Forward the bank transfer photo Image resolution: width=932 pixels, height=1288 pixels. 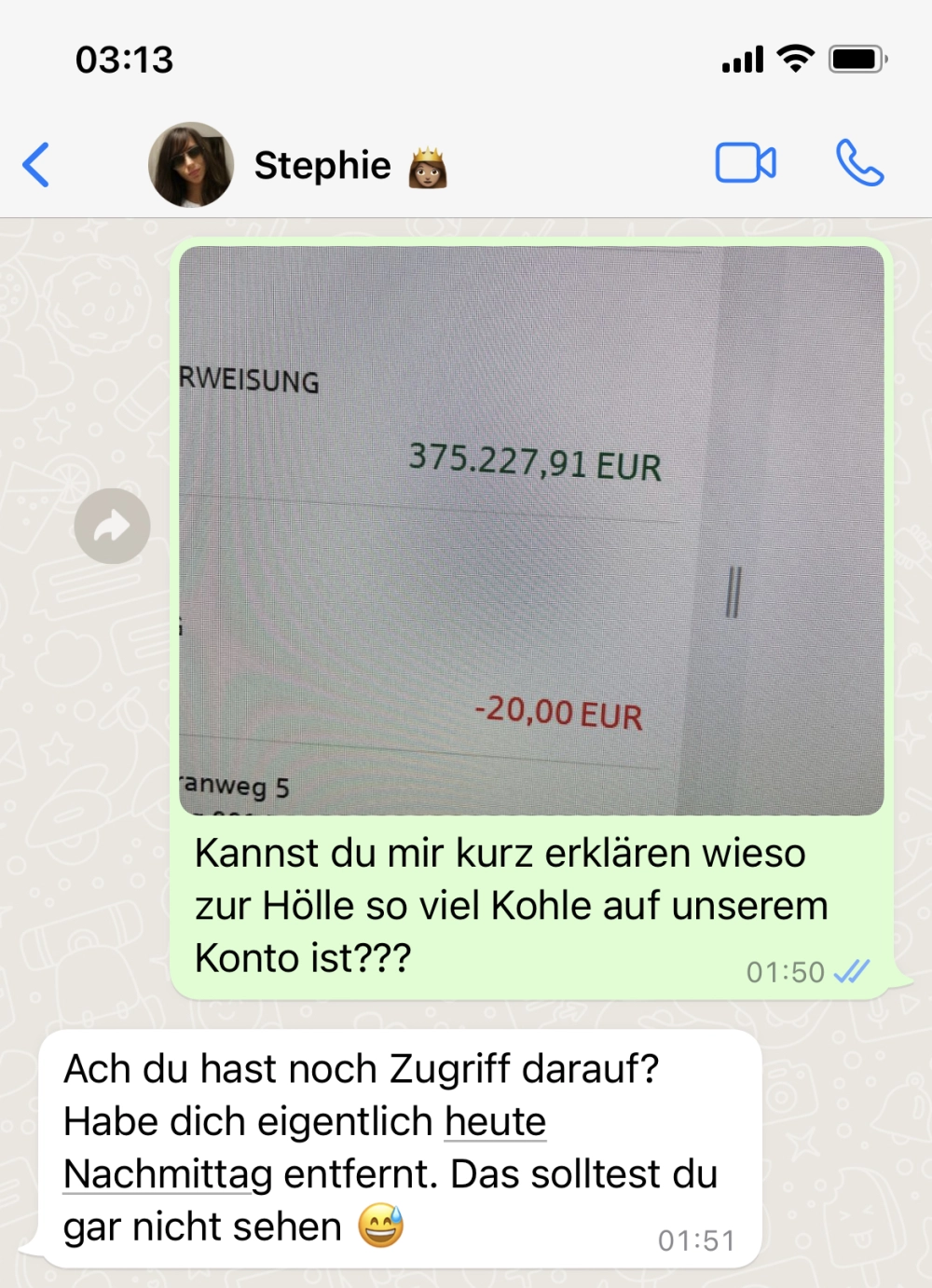112,527
